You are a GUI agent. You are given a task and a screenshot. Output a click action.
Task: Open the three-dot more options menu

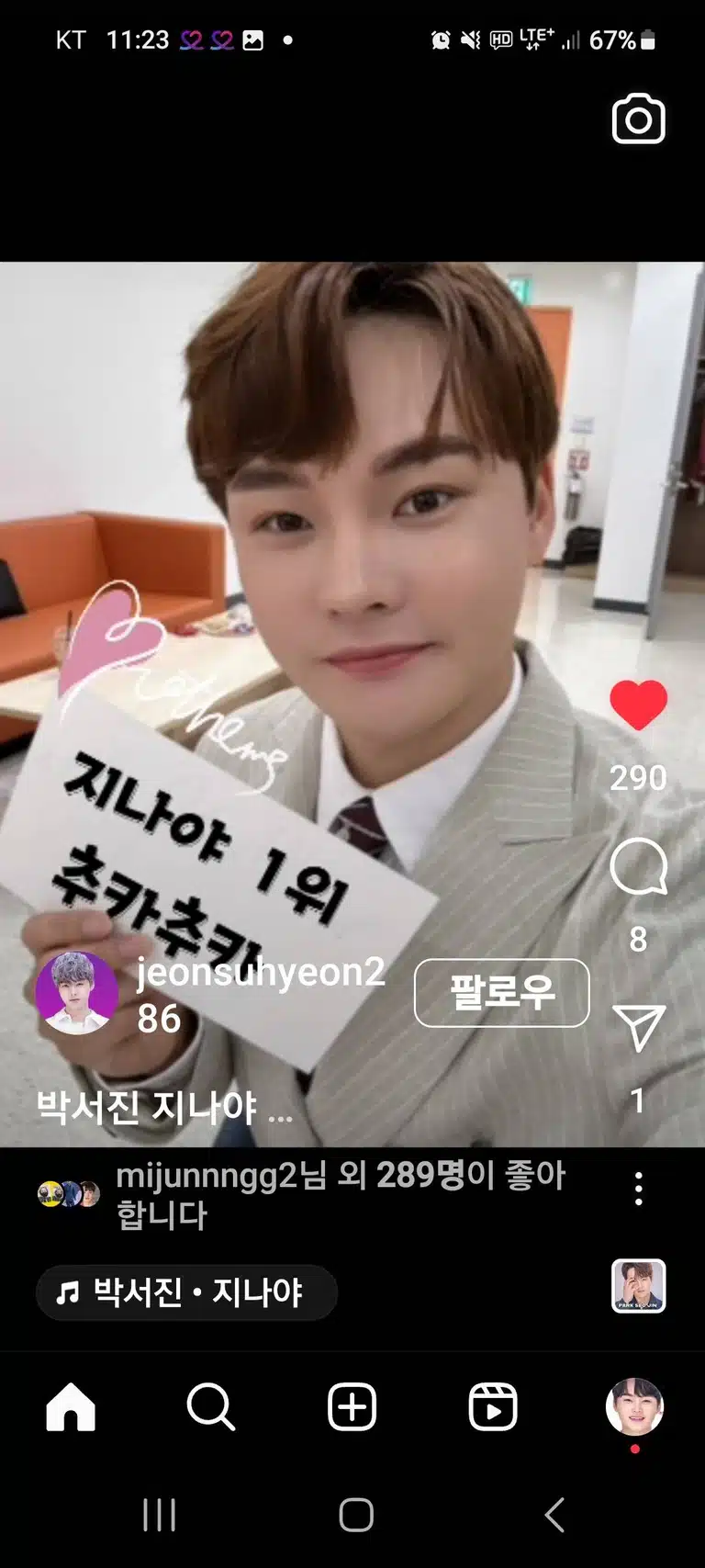click(638, 1189)
